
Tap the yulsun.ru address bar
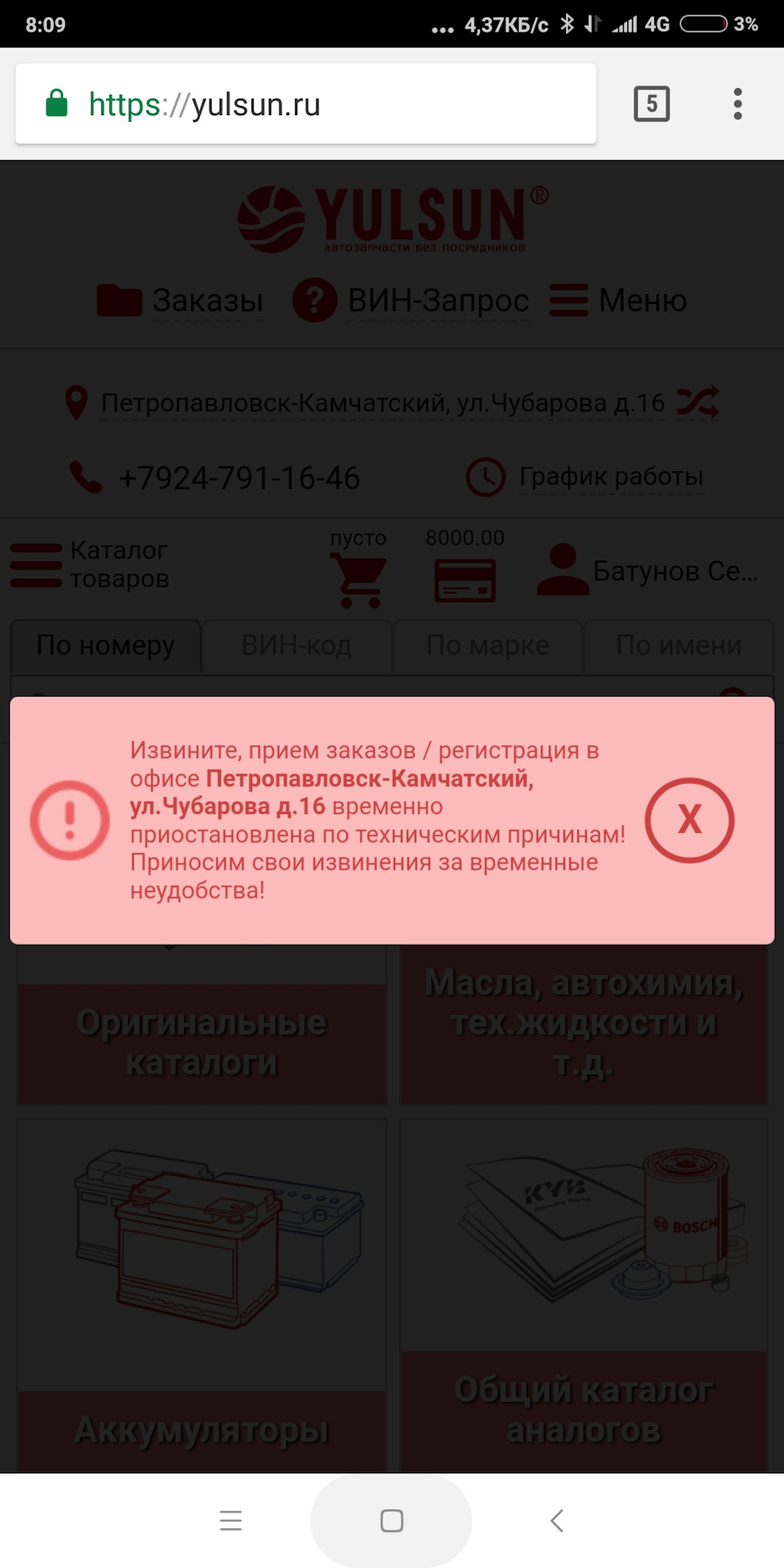(x=305, y=105)
